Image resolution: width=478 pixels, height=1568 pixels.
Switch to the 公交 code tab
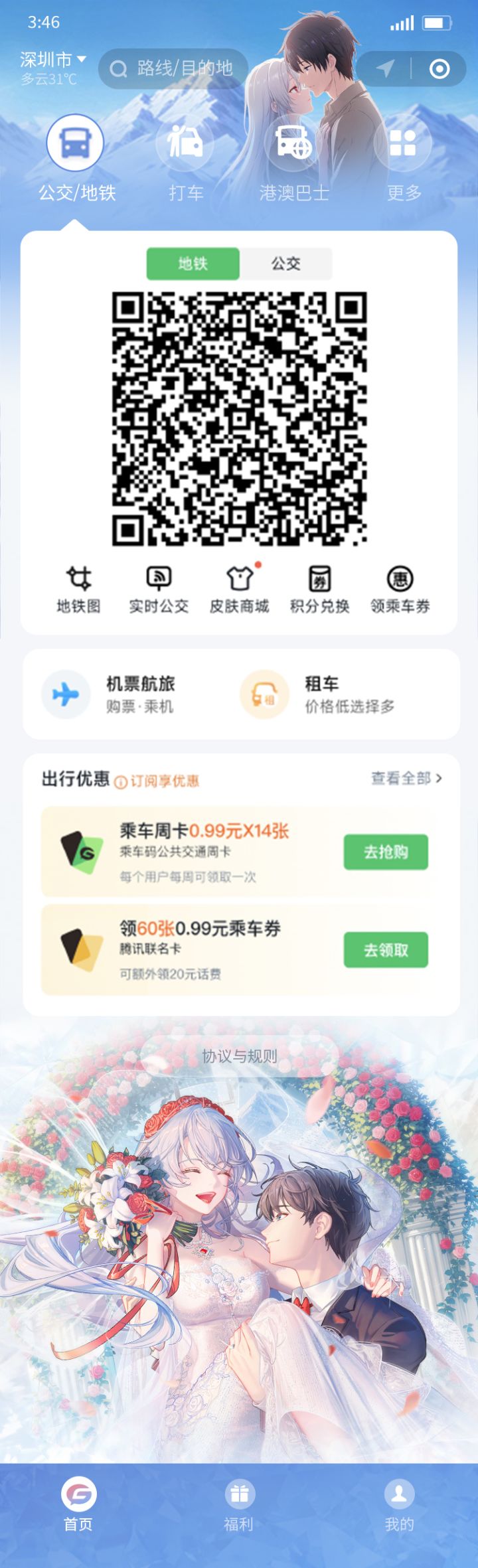[x=285, y=264]
